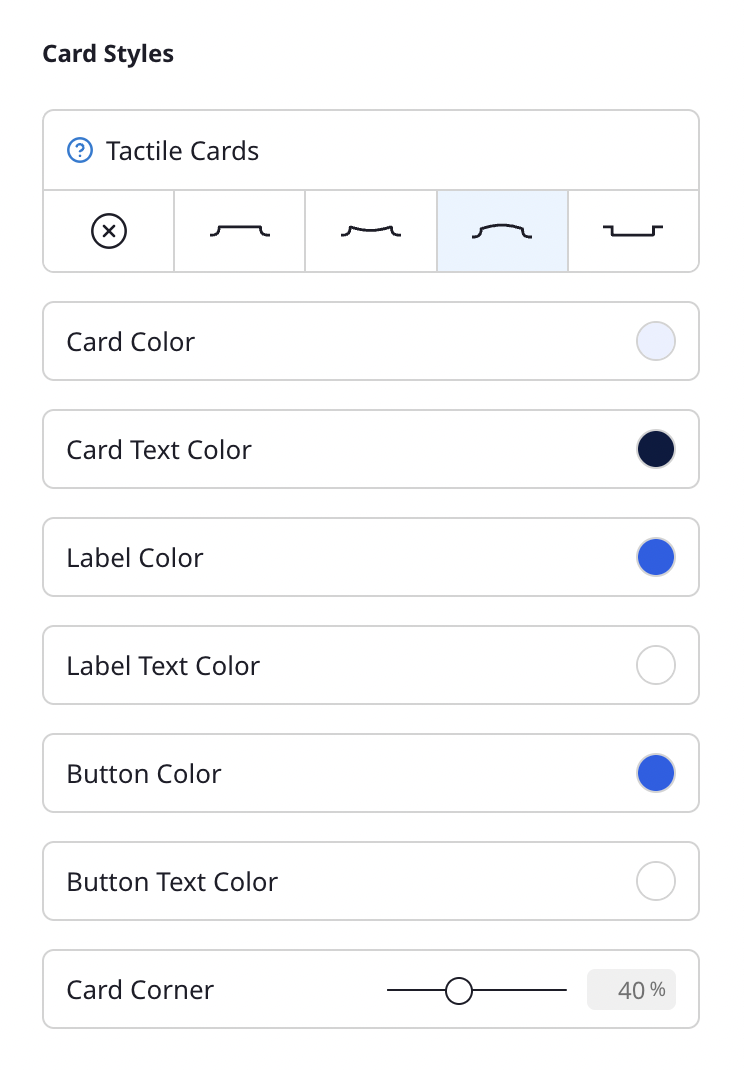Click the Card Color row
This screenshot has width=744, height=1070.
(x=370, y=341)
